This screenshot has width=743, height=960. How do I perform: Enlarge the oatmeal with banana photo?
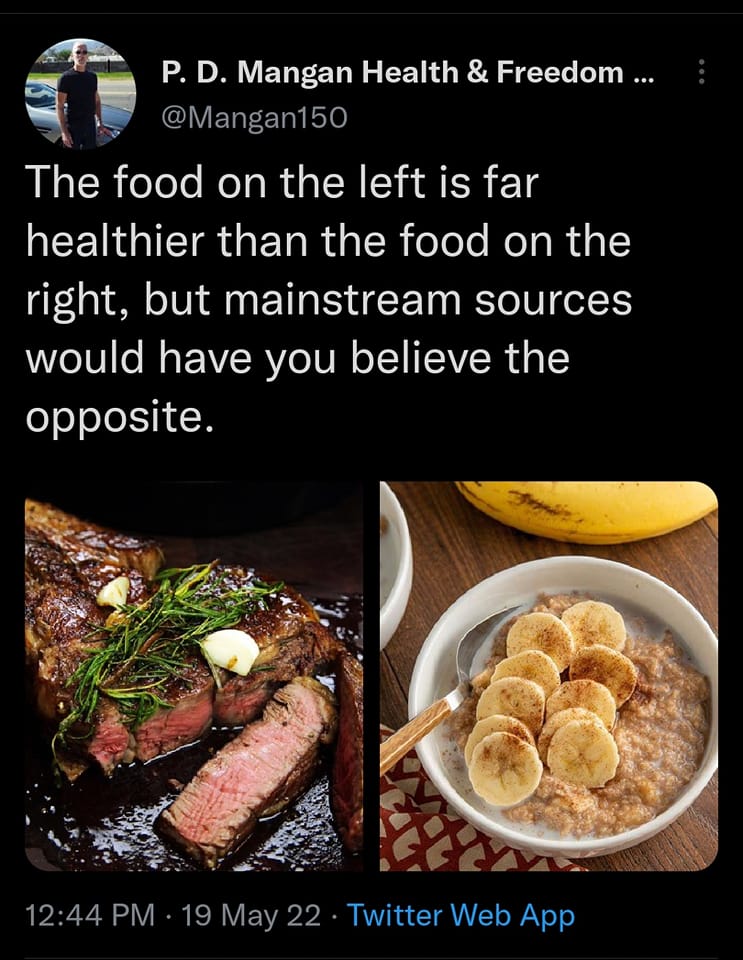coord(549,676)
